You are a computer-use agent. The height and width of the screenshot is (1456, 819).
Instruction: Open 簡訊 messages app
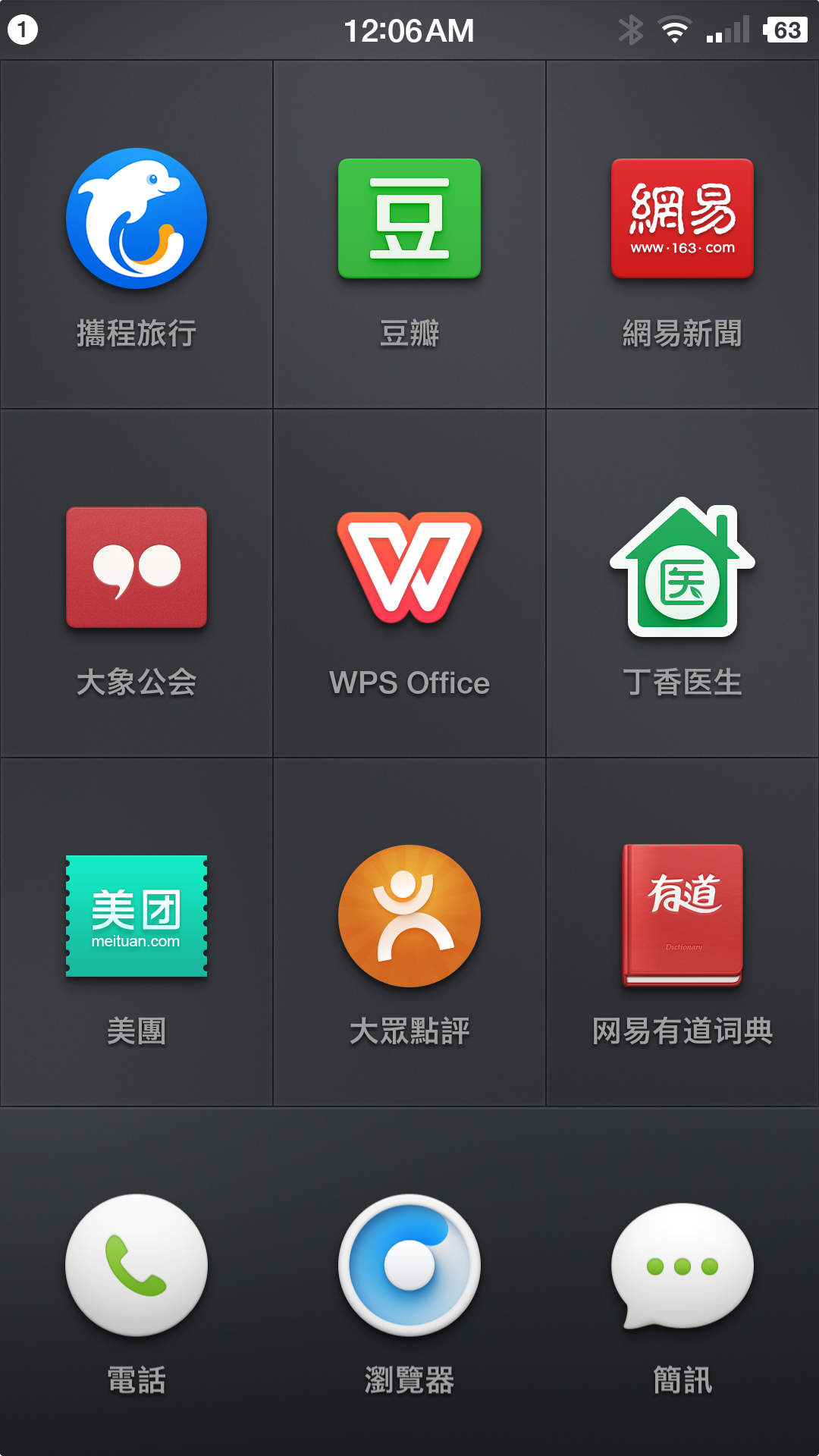[x=682, y=1265]
